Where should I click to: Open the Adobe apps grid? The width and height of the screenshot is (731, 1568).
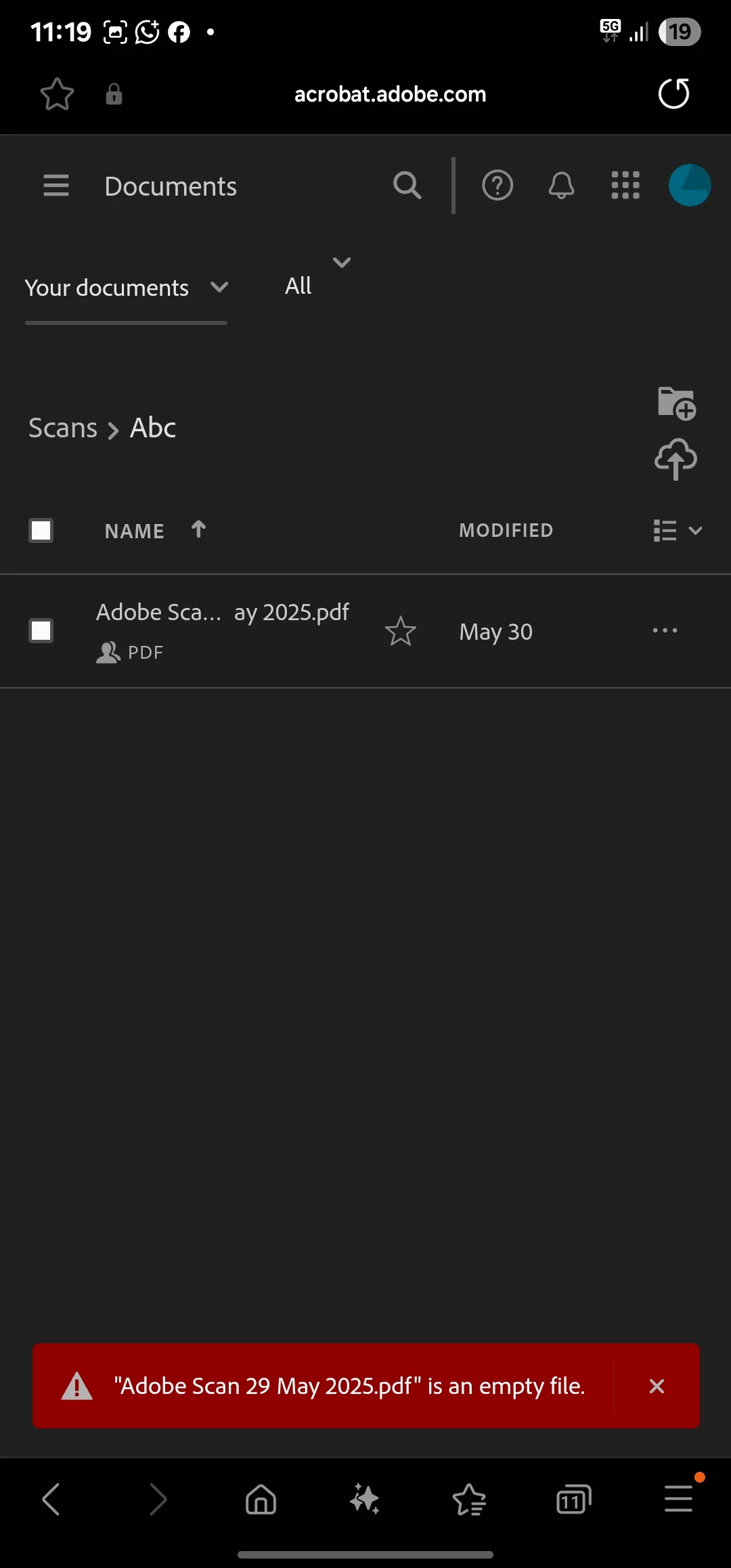pyautogui.click(x=625, y=186)
